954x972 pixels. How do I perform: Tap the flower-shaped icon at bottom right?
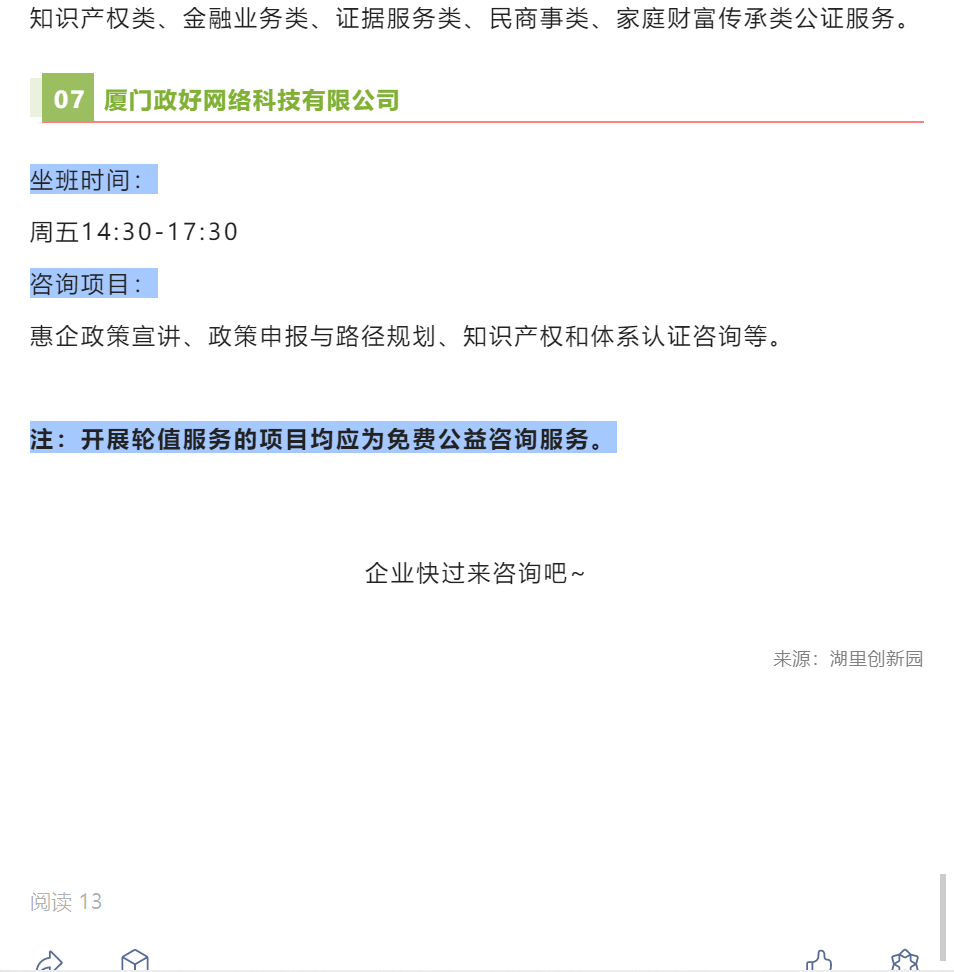point(904,961)
